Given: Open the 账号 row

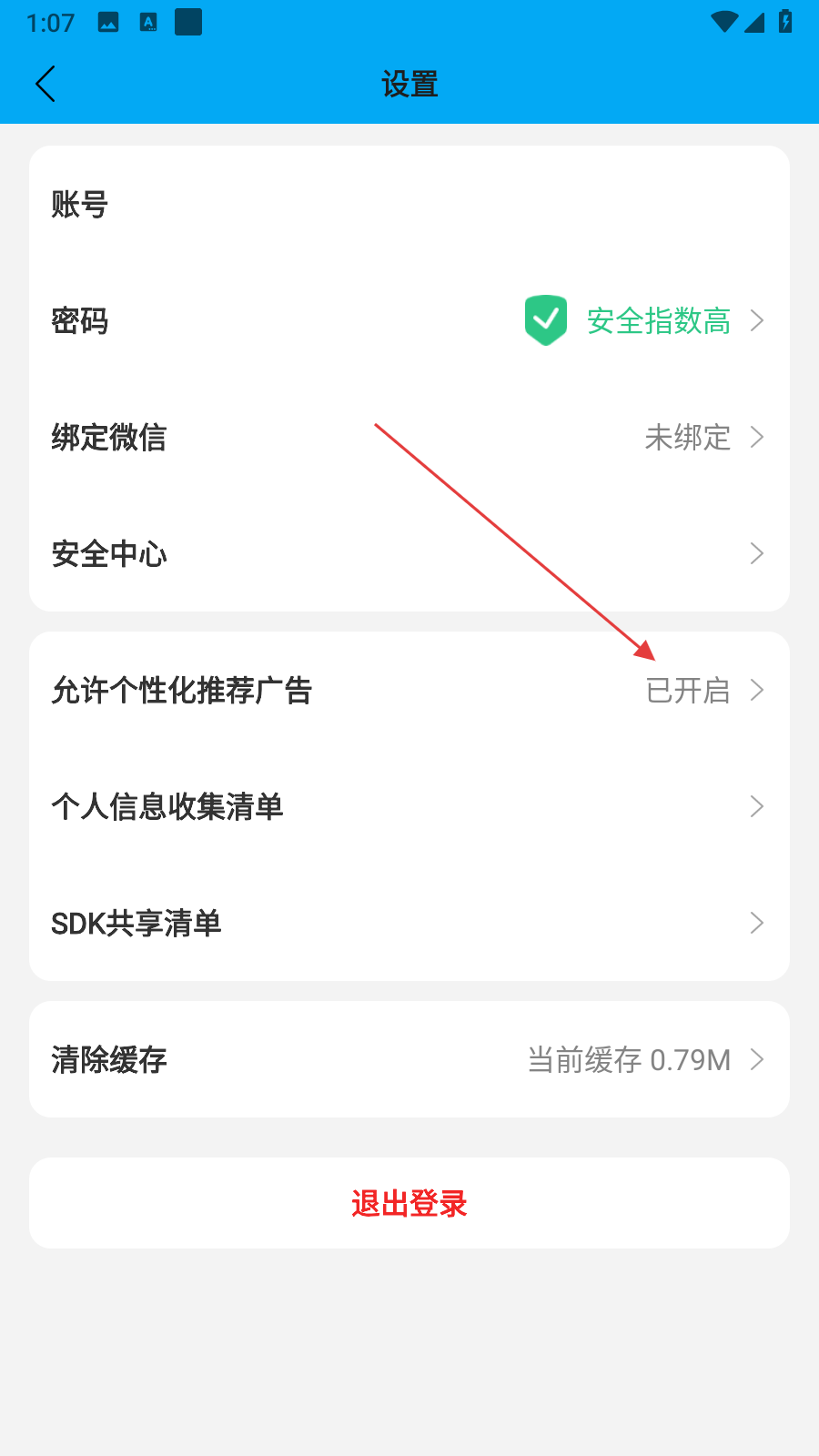Looking at the screenshot, I should click(x=409, y=205).
